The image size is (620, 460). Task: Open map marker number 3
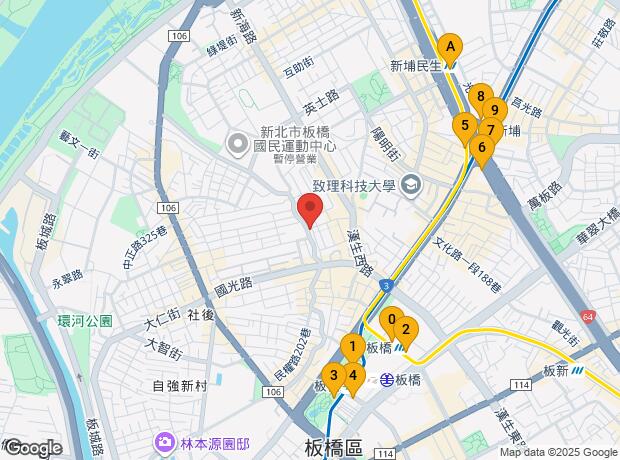tap(334, 375)
